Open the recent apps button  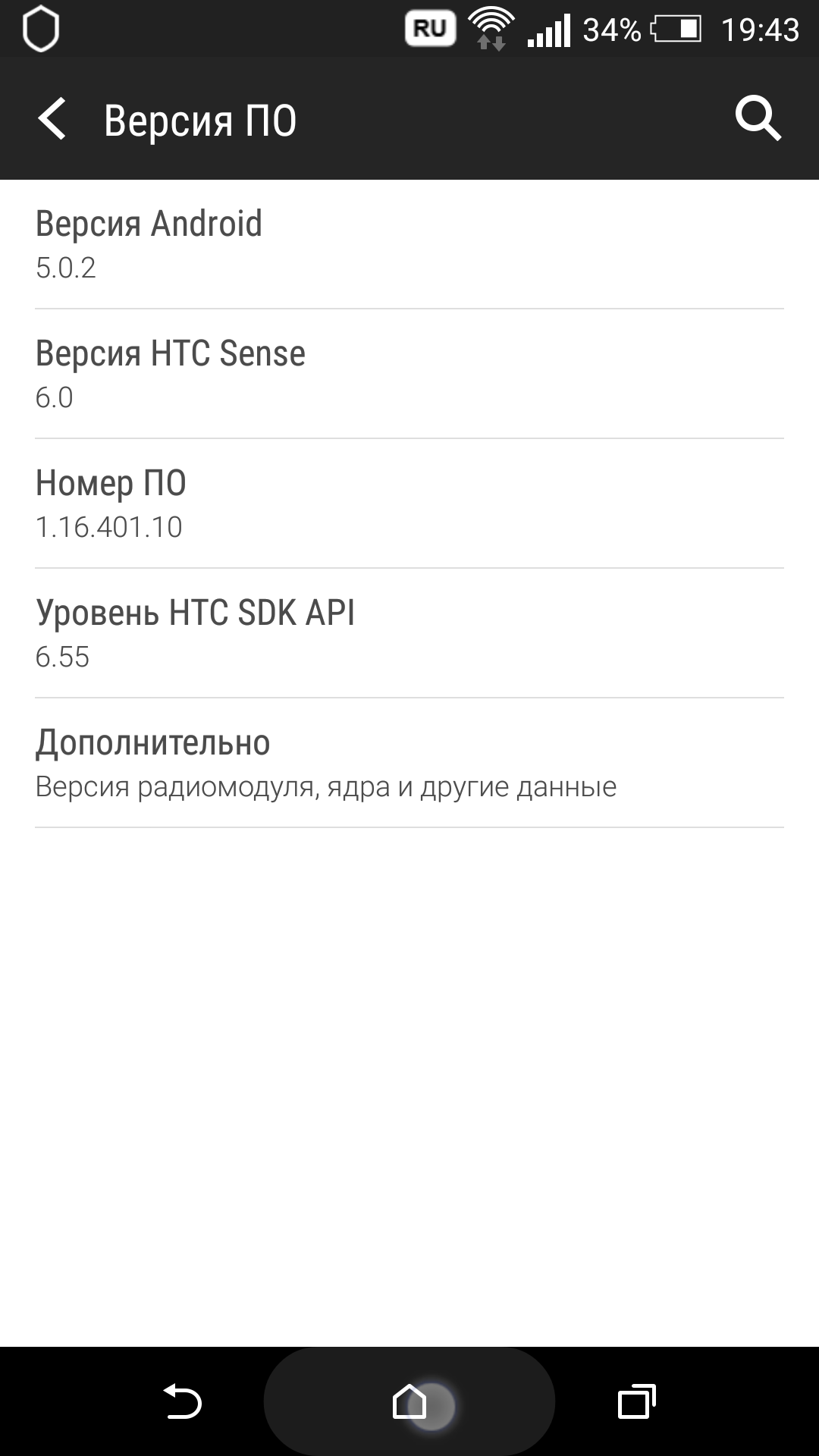coord(635,1401)
